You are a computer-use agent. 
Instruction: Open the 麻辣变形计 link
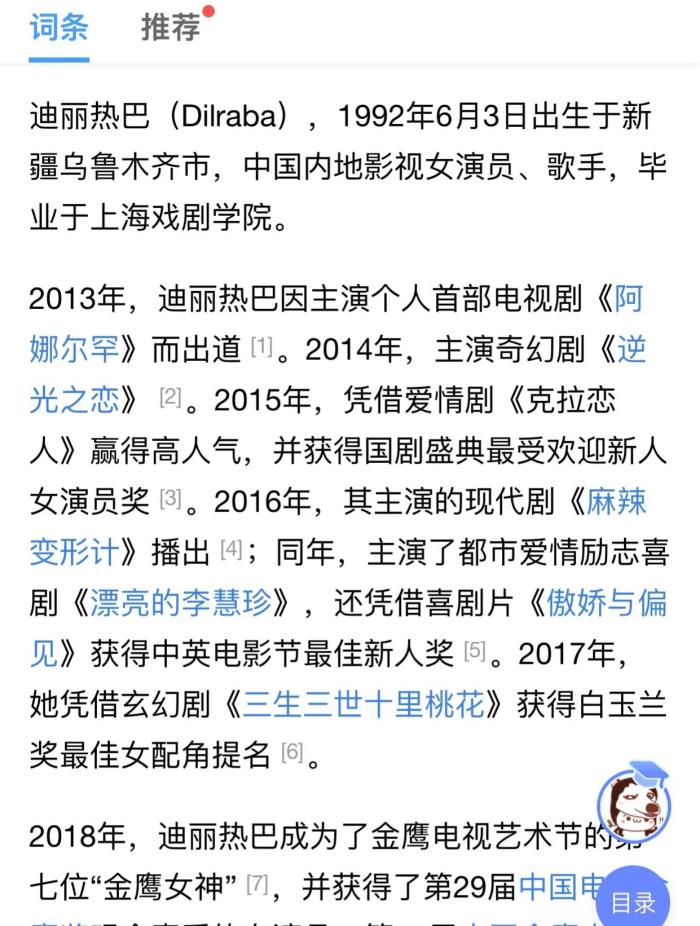[88, 551]
